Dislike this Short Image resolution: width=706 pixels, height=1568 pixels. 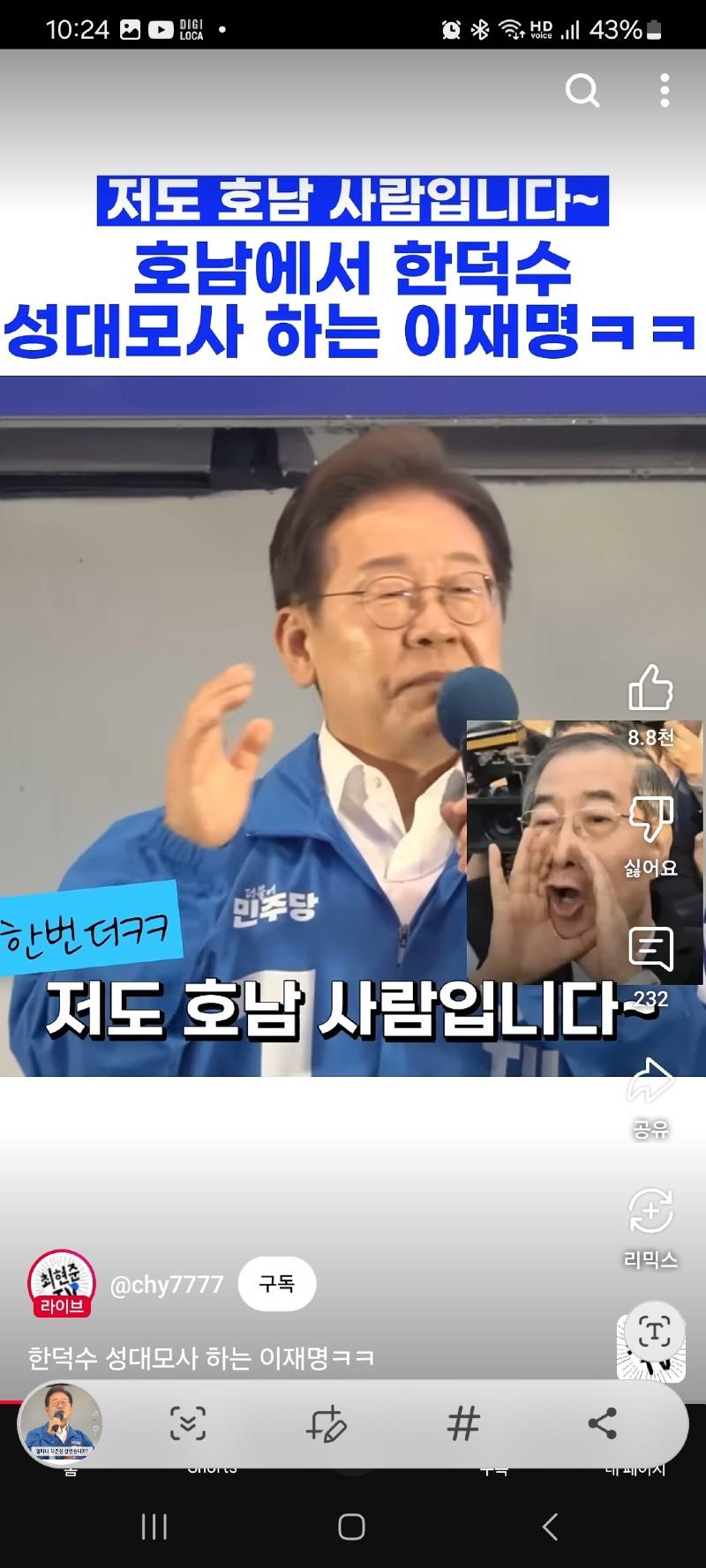tap(650, 820)
